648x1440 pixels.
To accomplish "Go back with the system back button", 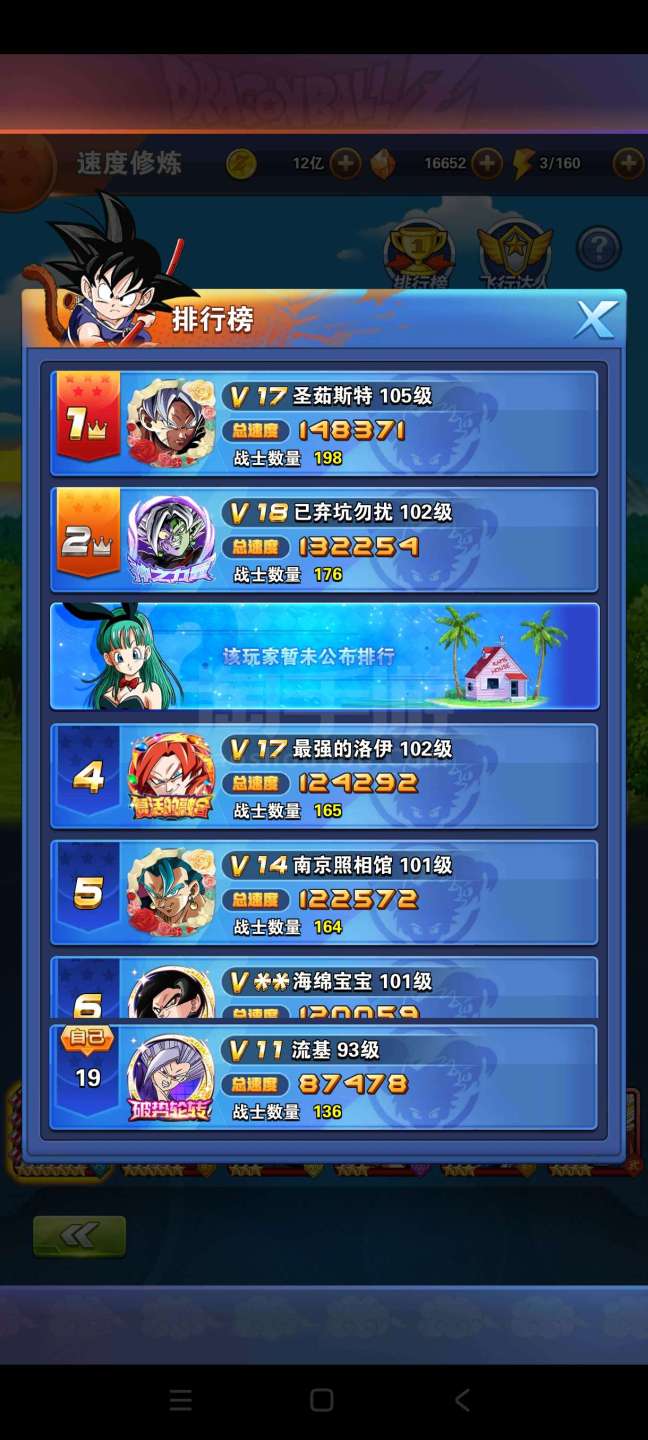I will pos(462,1400).
